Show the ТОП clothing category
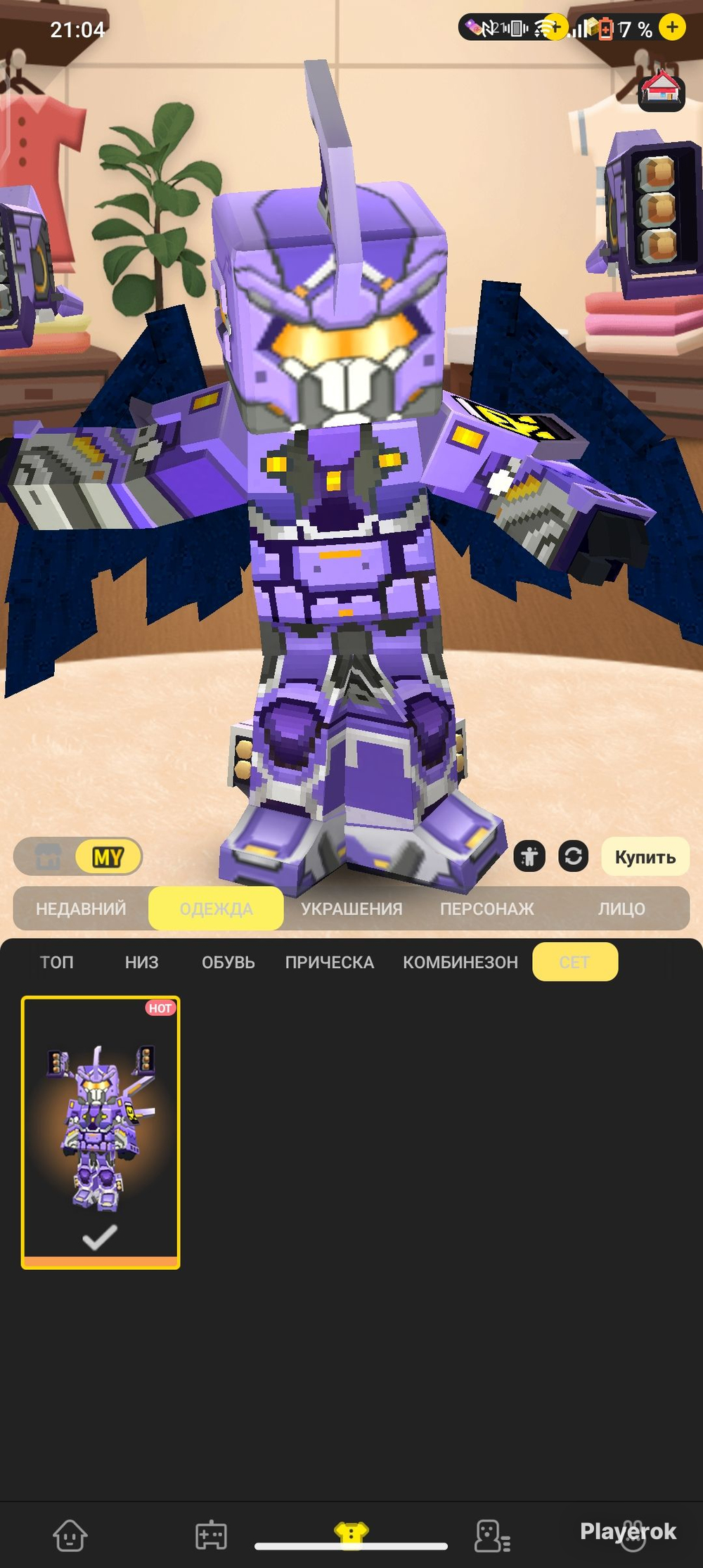 pos(56,962)
